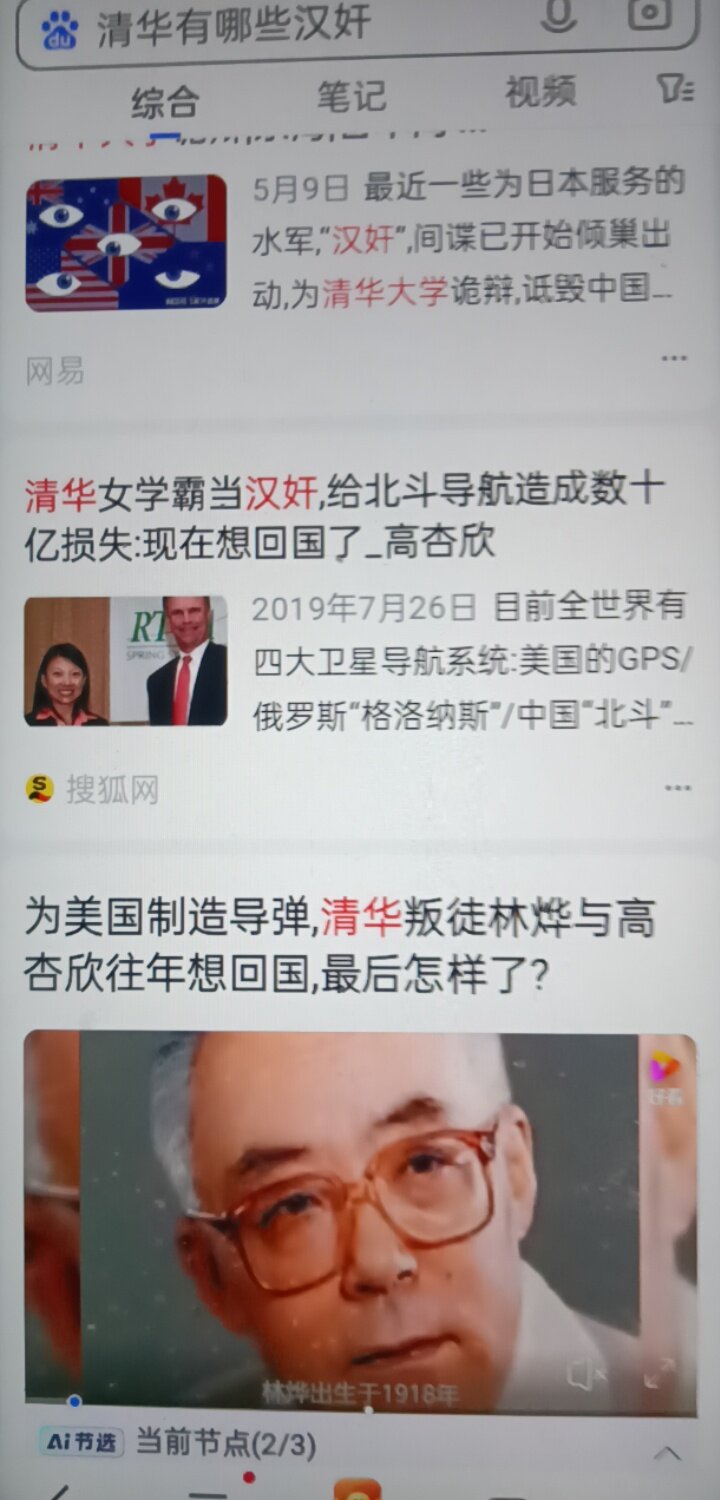Open the thumbnail of the 高杏欣 article
This screenshot has height=1500, width=720.
[x=126, y=661]
